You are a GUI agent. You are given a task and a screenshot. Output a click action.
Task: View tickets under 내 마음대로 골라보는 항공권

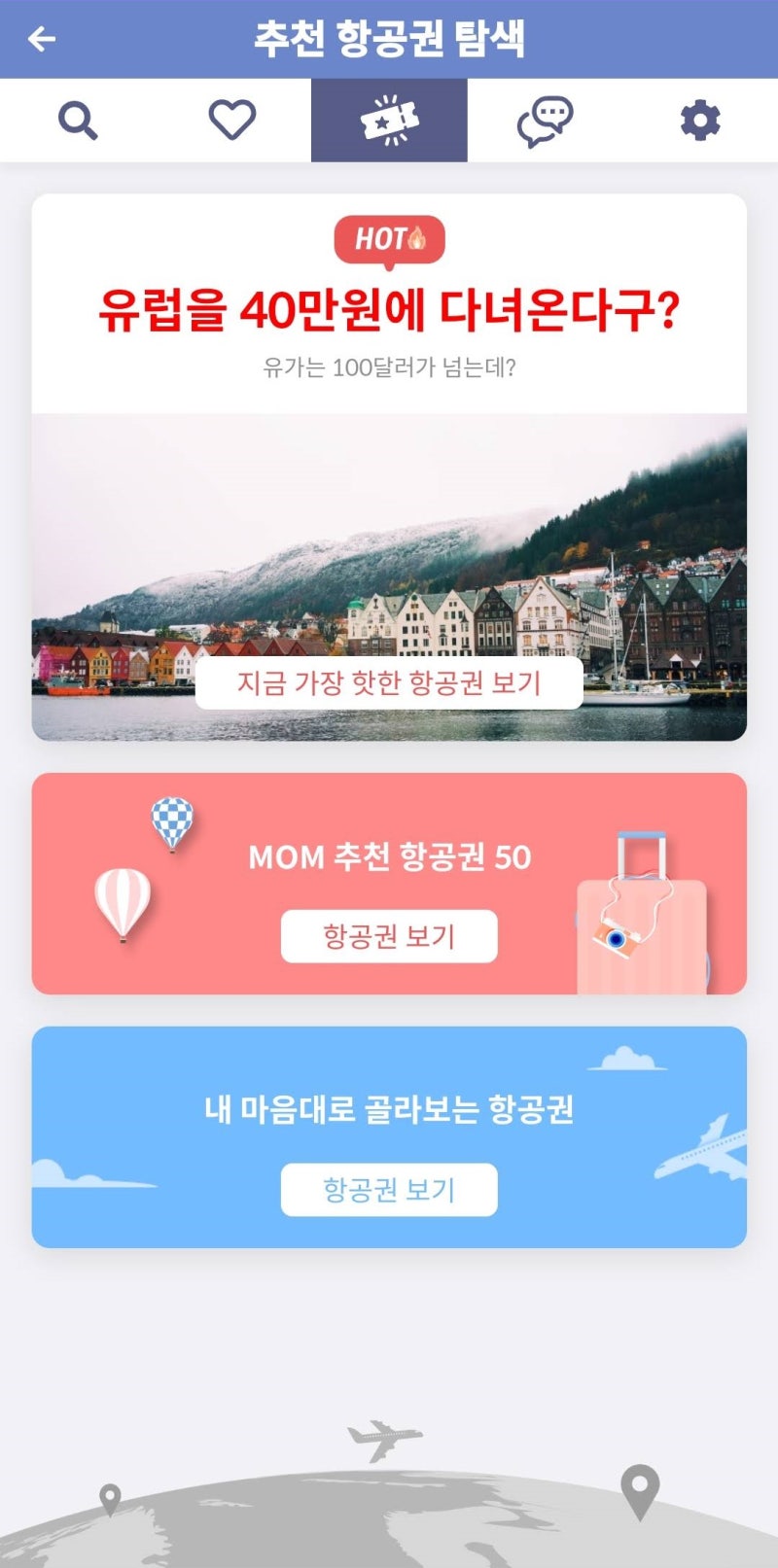tap(389, 1189)
